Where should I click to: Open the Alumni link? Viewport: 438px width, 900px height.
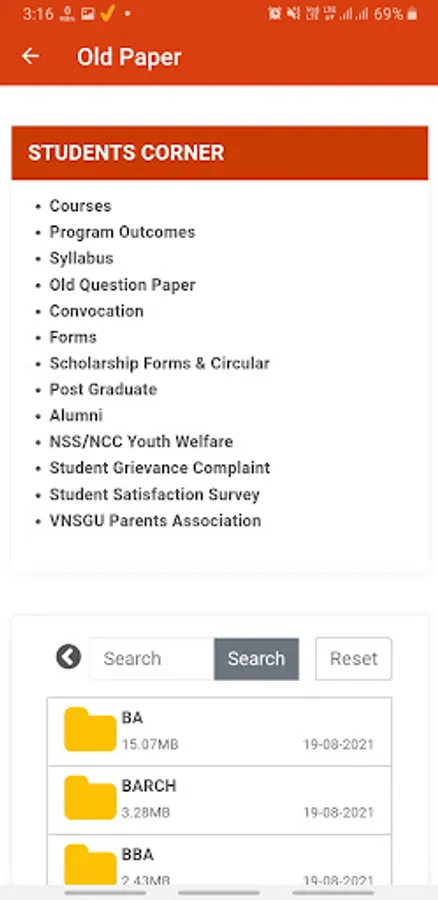pos(76,416)
